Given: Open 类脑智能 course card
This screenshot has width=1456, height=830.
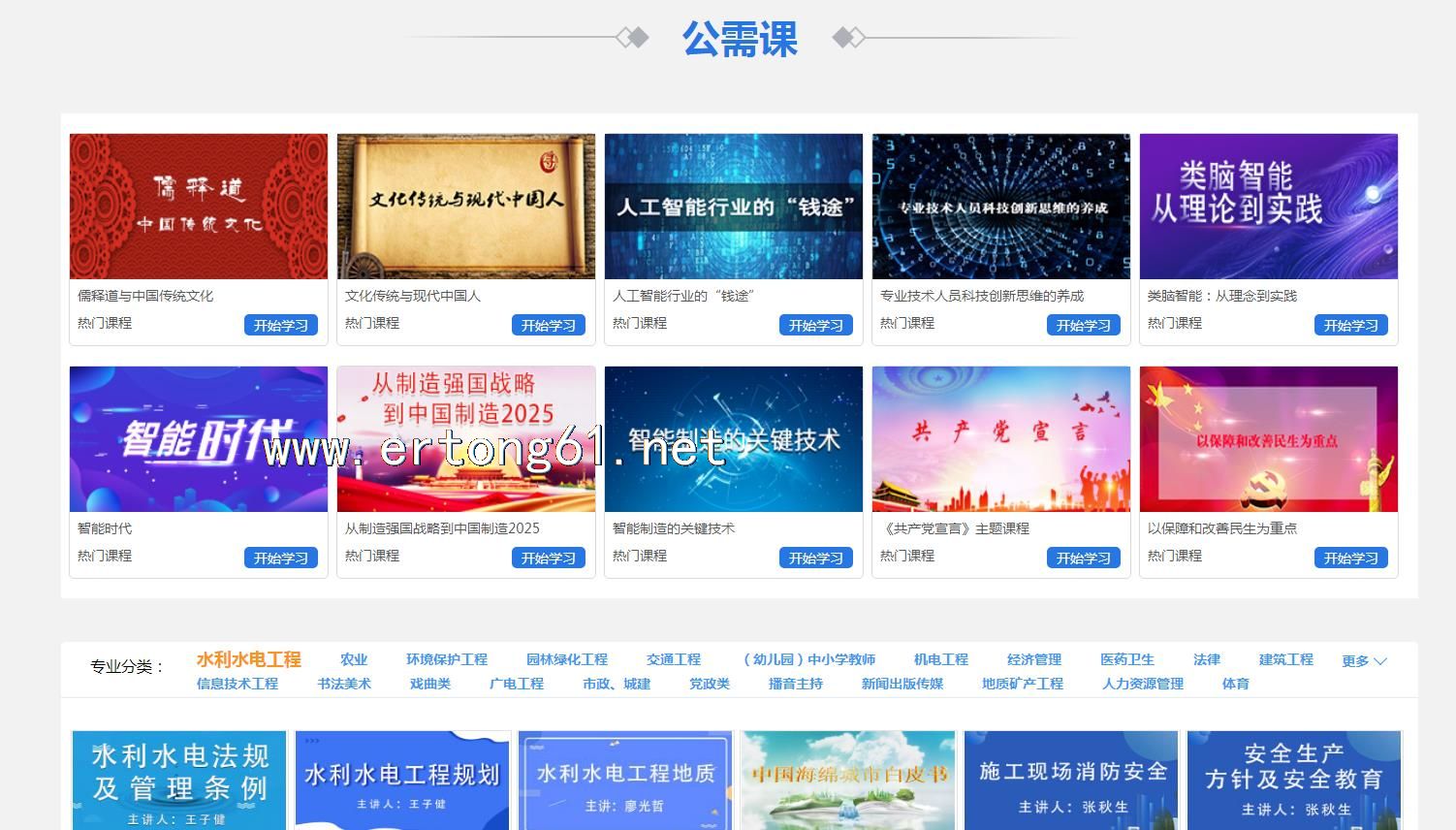Looking at the screenshot, I should pyautogui.click(x=1268, y=207).
